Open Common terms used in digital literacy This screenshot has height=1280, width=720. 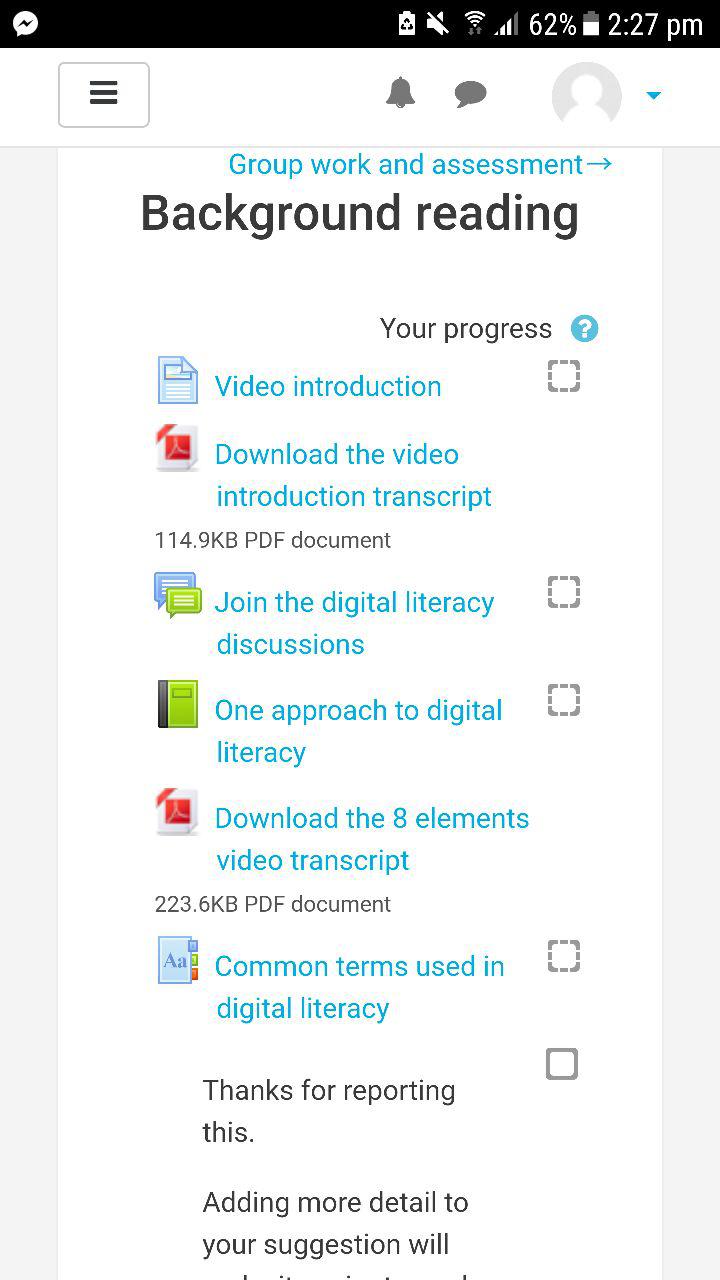[x=359, y=987]
